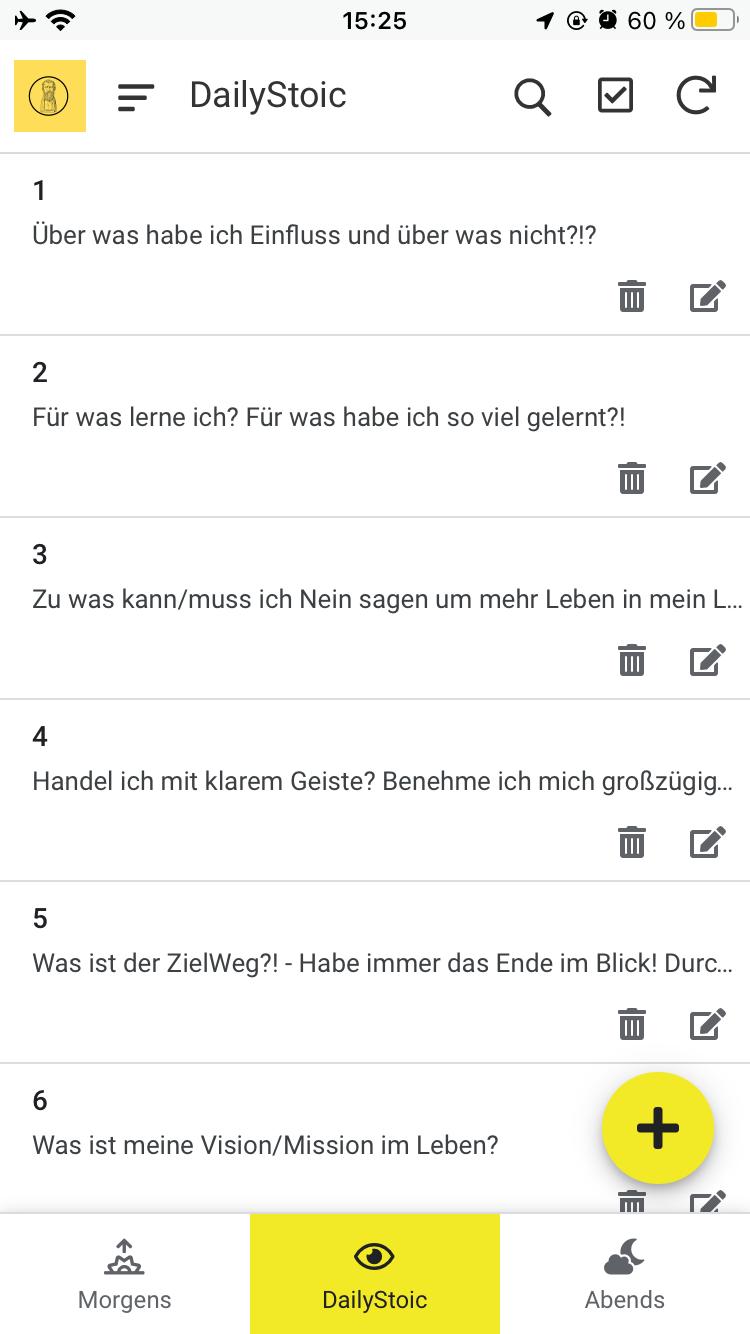Screen dimensions: 750x1334
Task: Switch to the Abends tab
Action: tap(625, 1274)
